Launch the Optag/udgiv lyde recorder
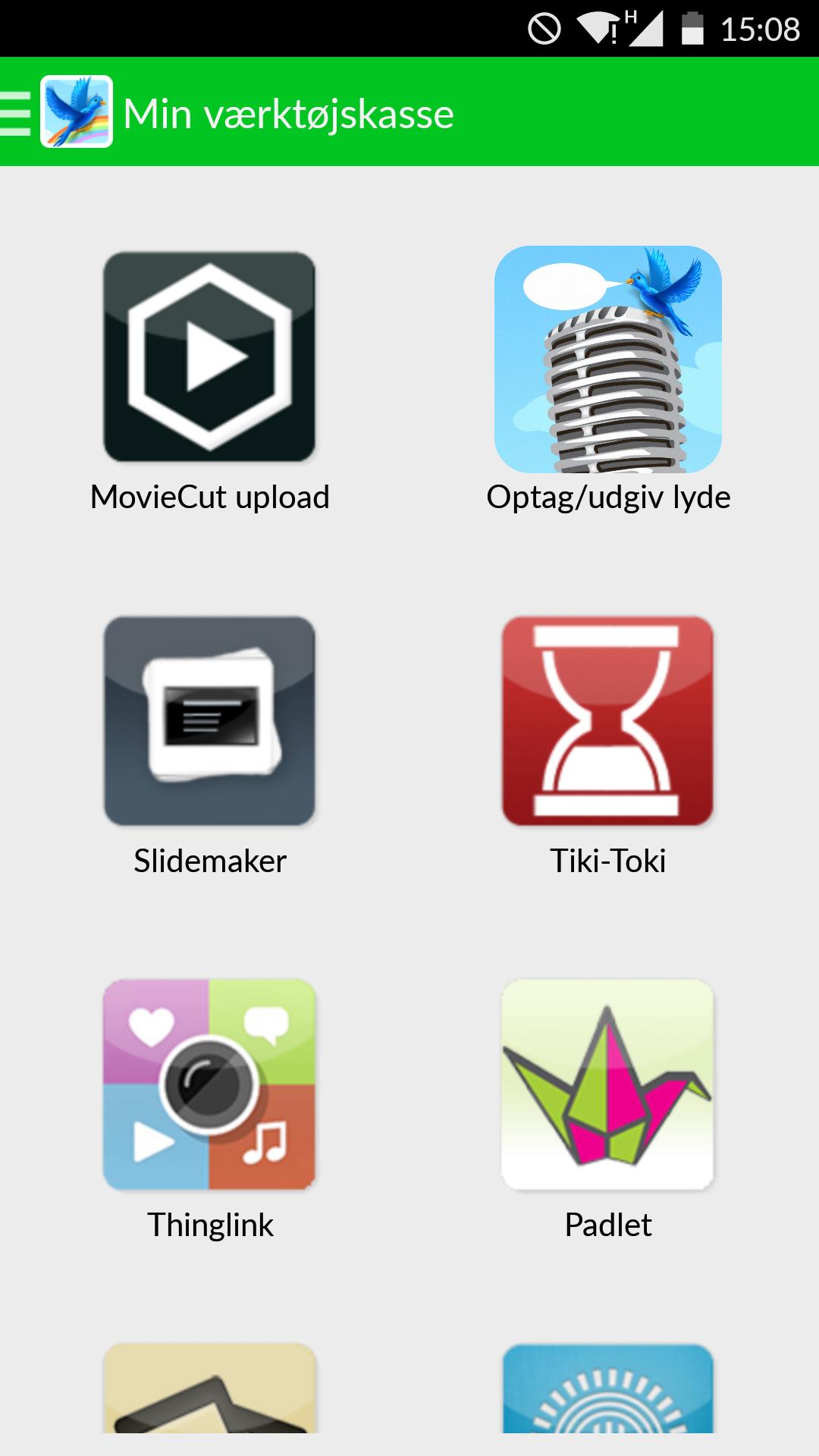Viewport: 819px width, 1456px height. [607, 359]
